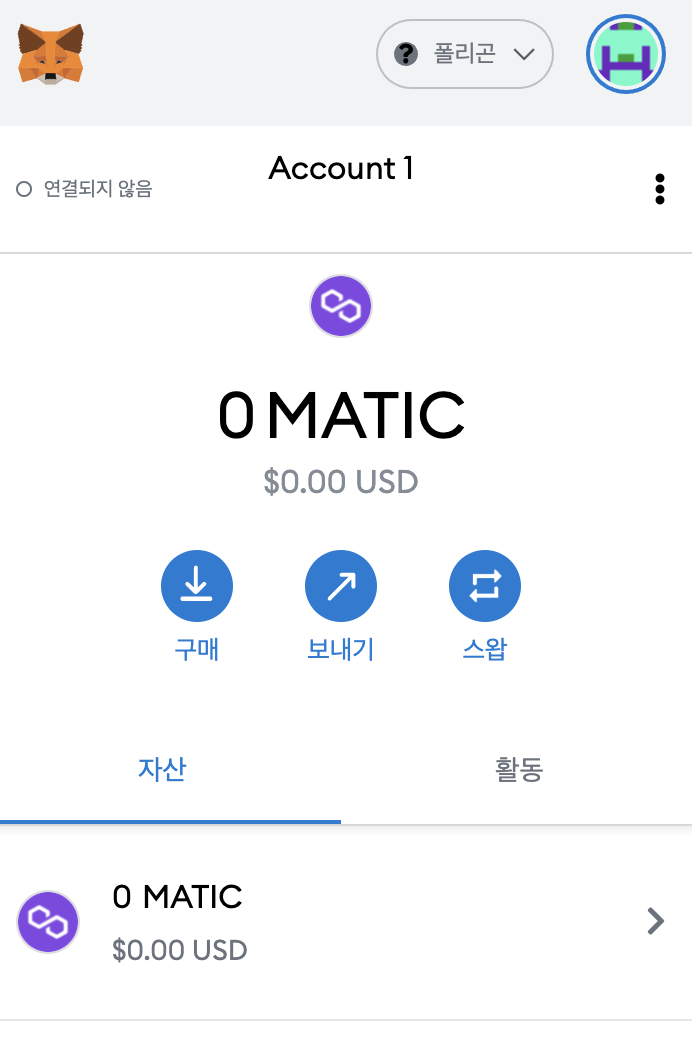The width and height of the screenshot is (692, 1042).
Task: Switch to the 활동 tab
Action: point(518,770)
